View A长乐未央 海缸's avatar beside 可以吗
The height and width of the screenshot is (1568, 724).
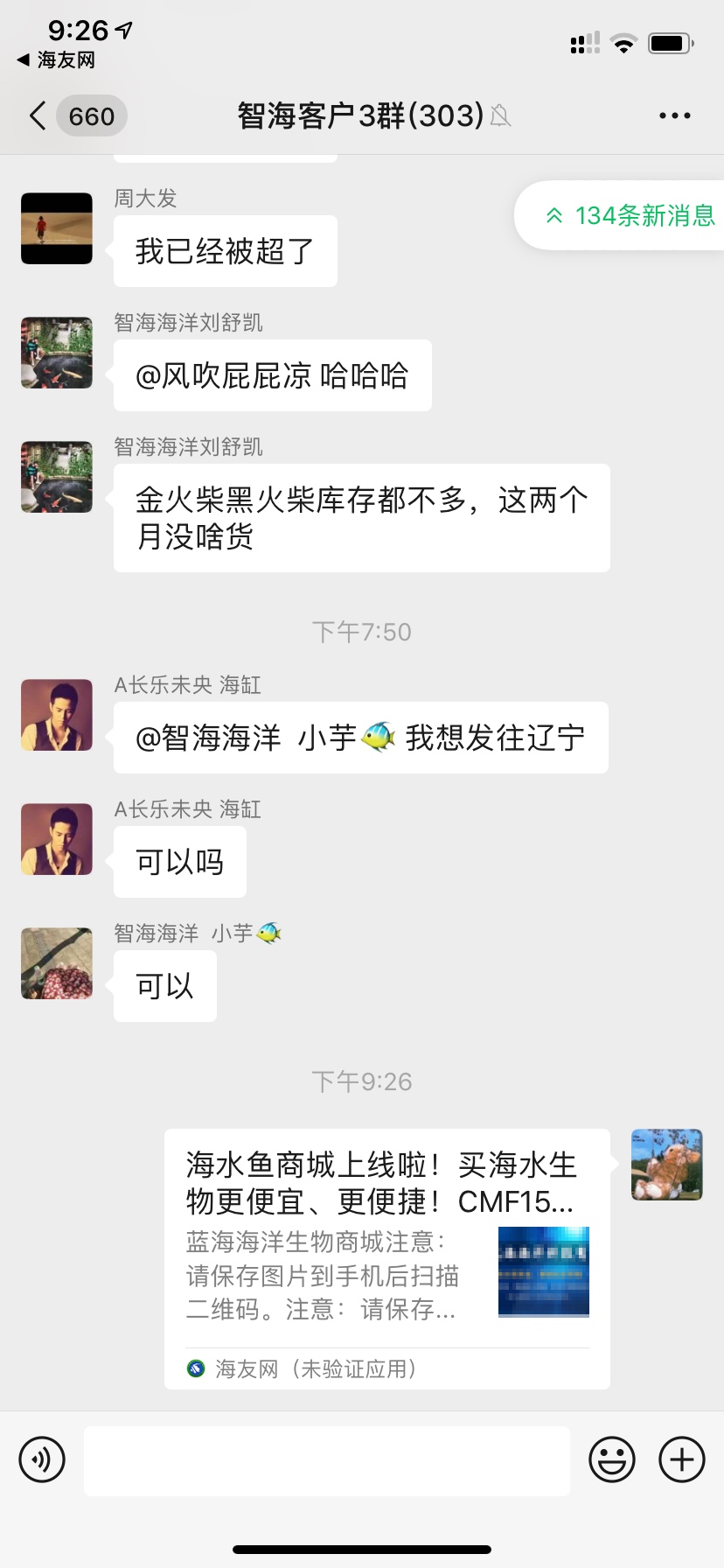click(57, 839)
